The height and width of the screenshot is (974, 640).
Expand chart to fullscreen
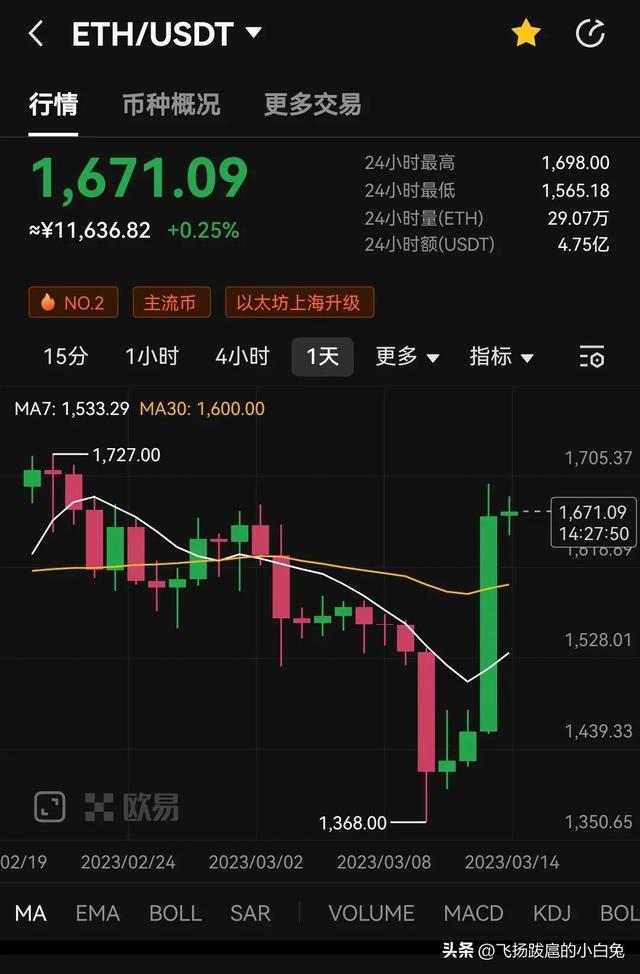49,806
